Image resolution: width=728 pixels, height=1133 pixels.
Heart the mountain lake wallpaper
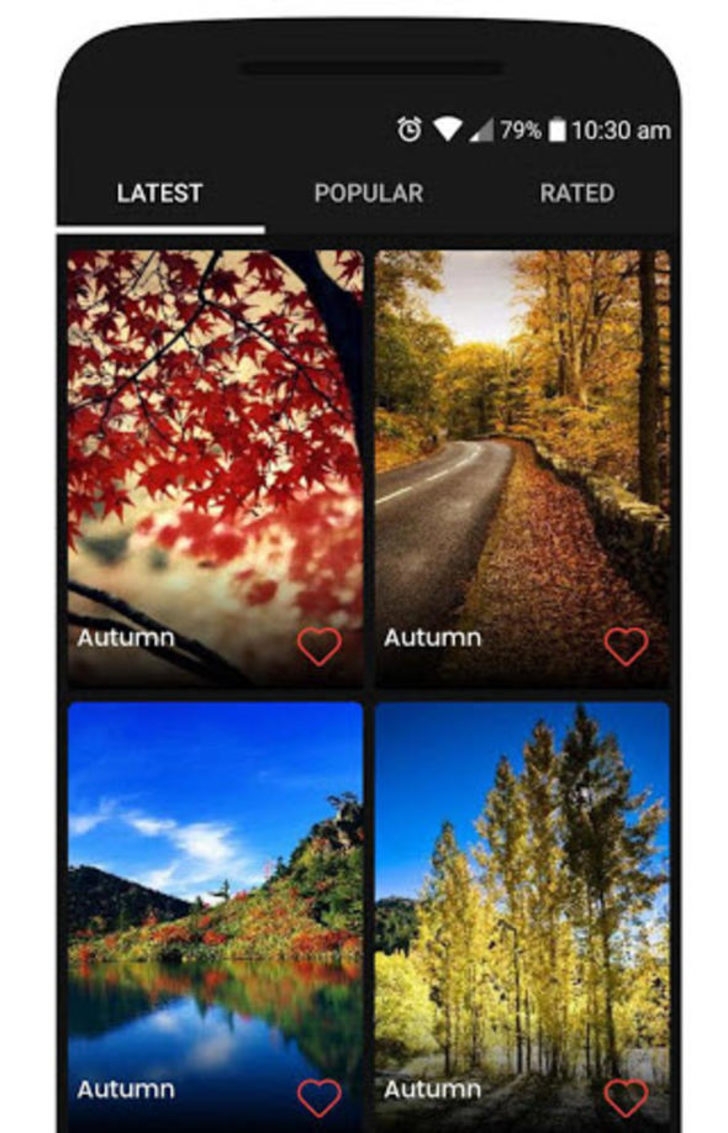[320, 1098]
